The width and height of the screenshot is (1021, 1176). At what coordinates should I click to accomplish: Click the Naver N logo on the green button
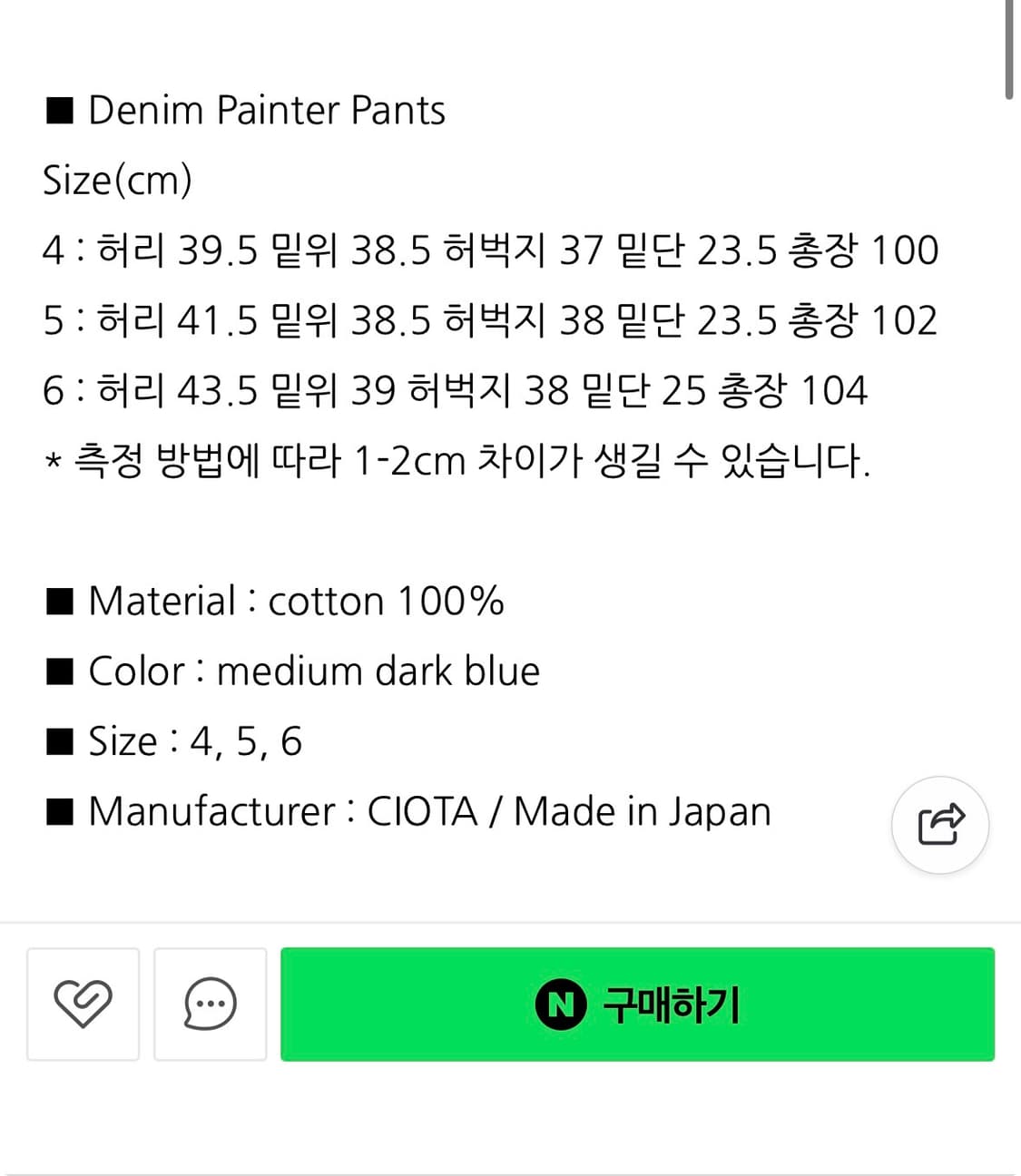coord(561,1004)
